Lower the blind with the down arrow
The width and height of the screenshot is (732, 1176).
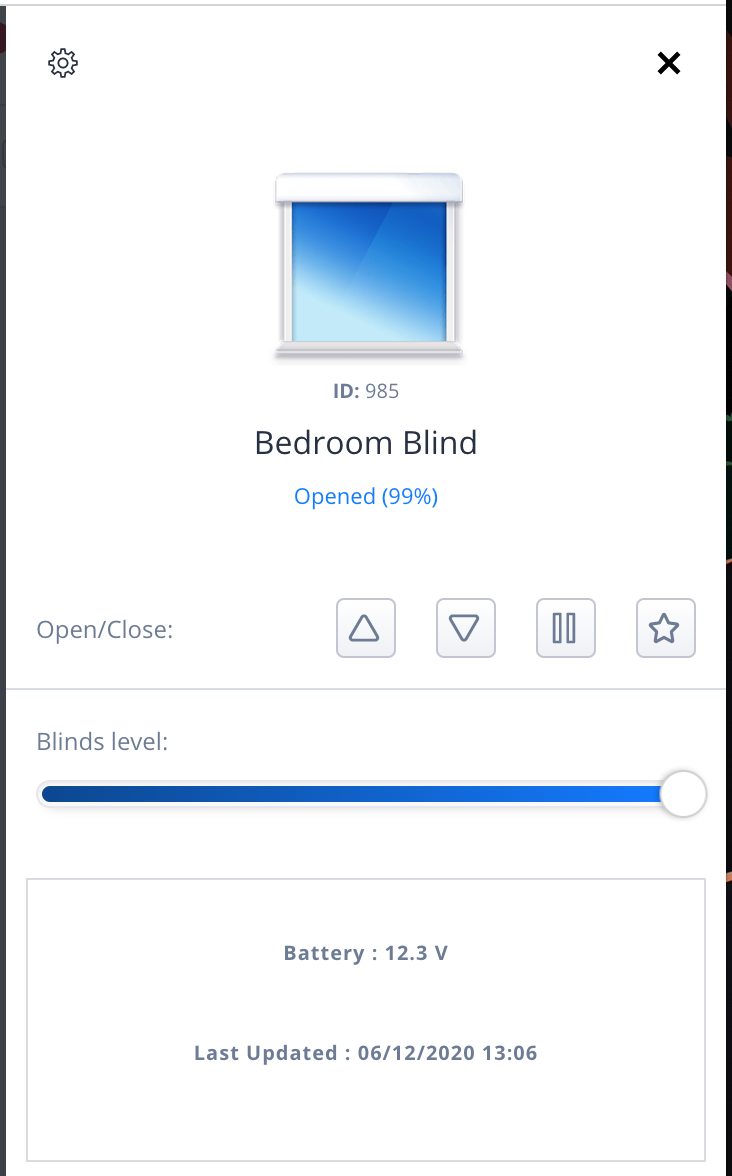pos(465,628)
